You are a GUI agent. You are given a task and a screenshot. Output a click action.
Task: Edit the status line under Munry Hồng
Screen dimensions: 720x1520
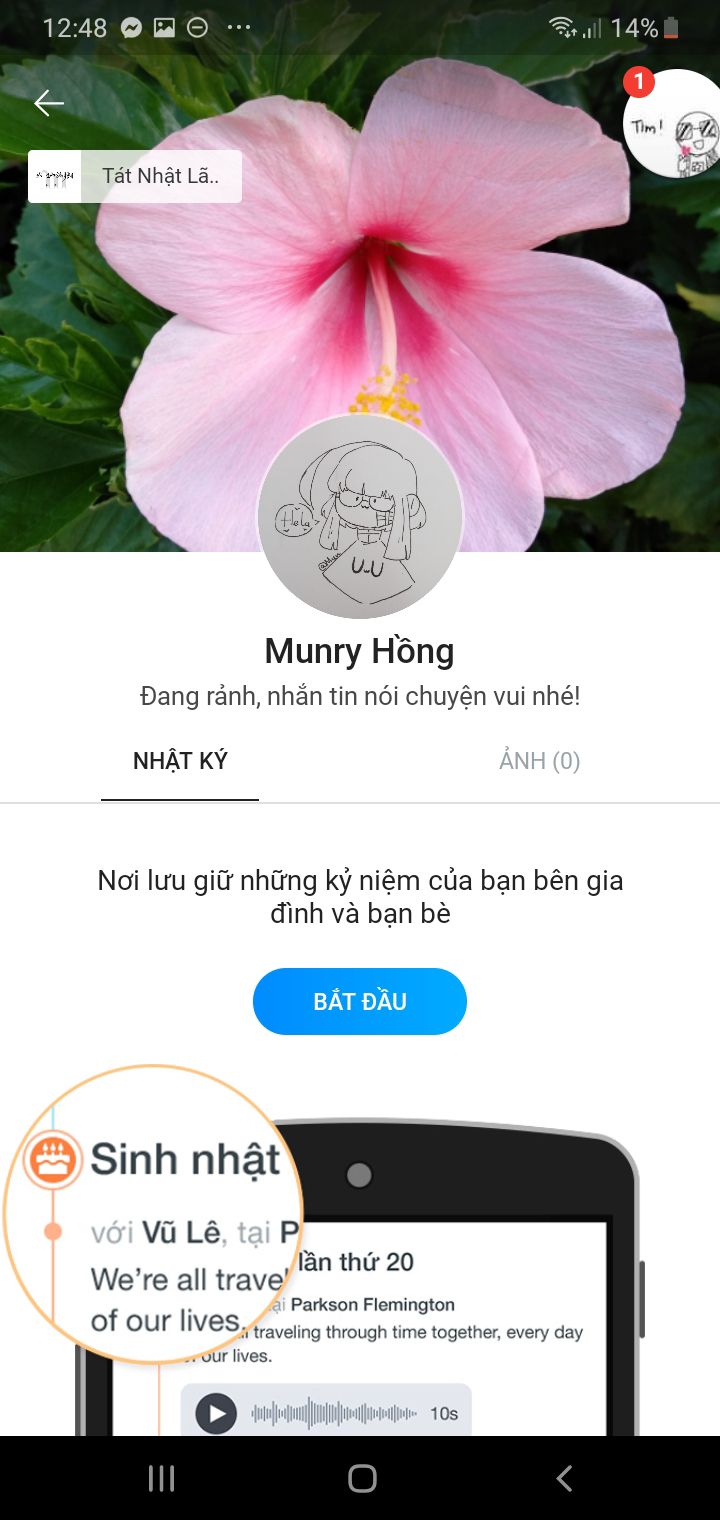360,696
